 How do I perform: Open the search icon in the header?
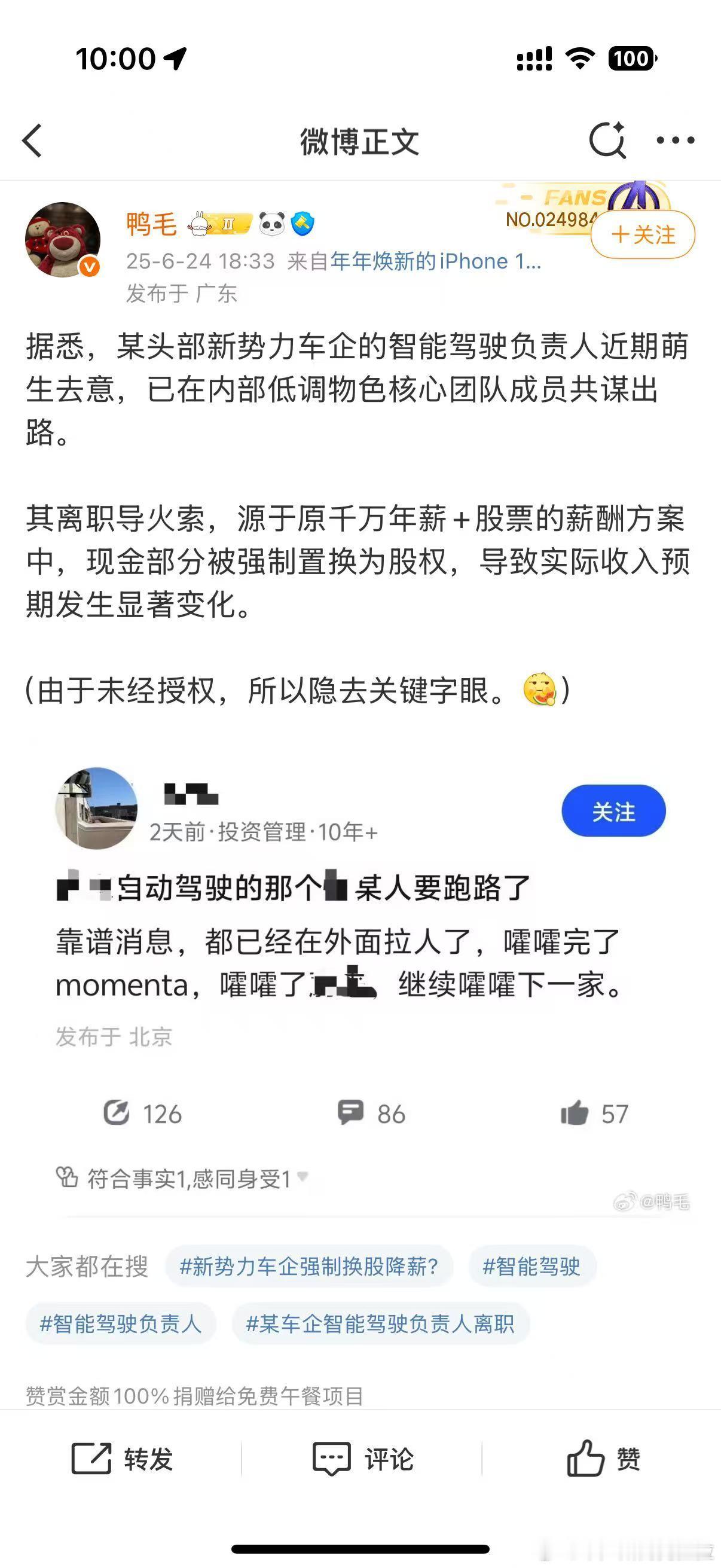[x=607, y=141]
